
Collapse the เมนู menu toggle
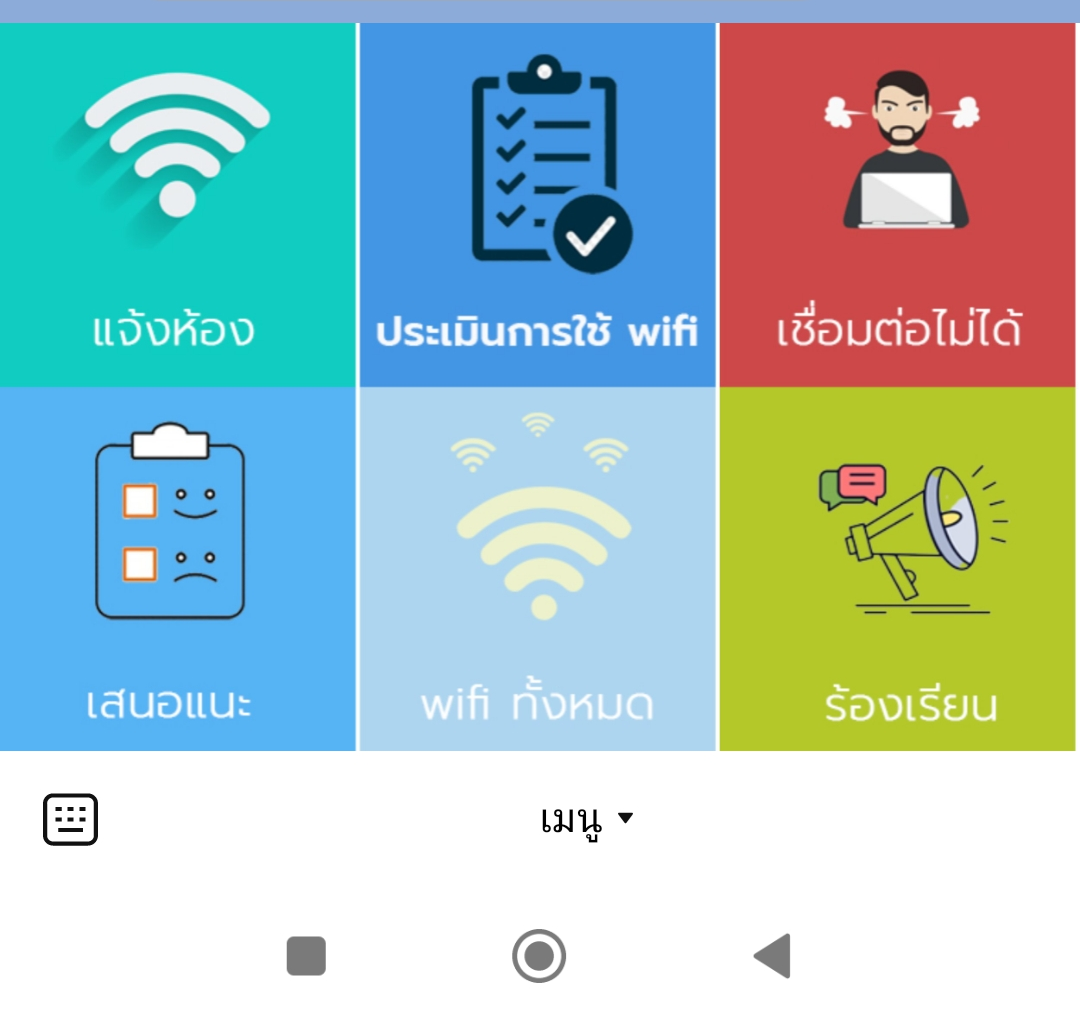point(587,820)
